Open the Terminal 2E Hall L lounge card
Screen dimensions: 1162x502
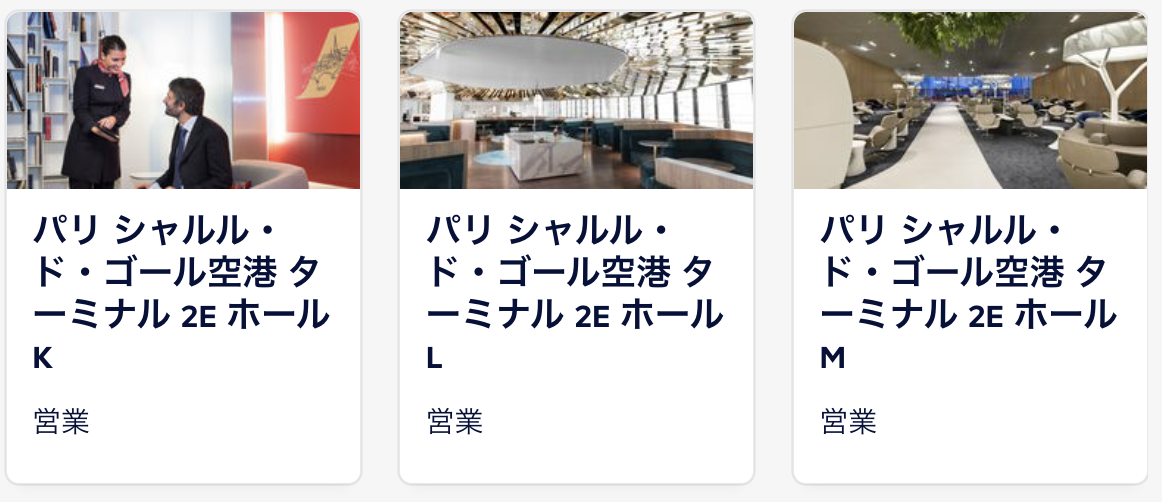(x=575, y=290)
